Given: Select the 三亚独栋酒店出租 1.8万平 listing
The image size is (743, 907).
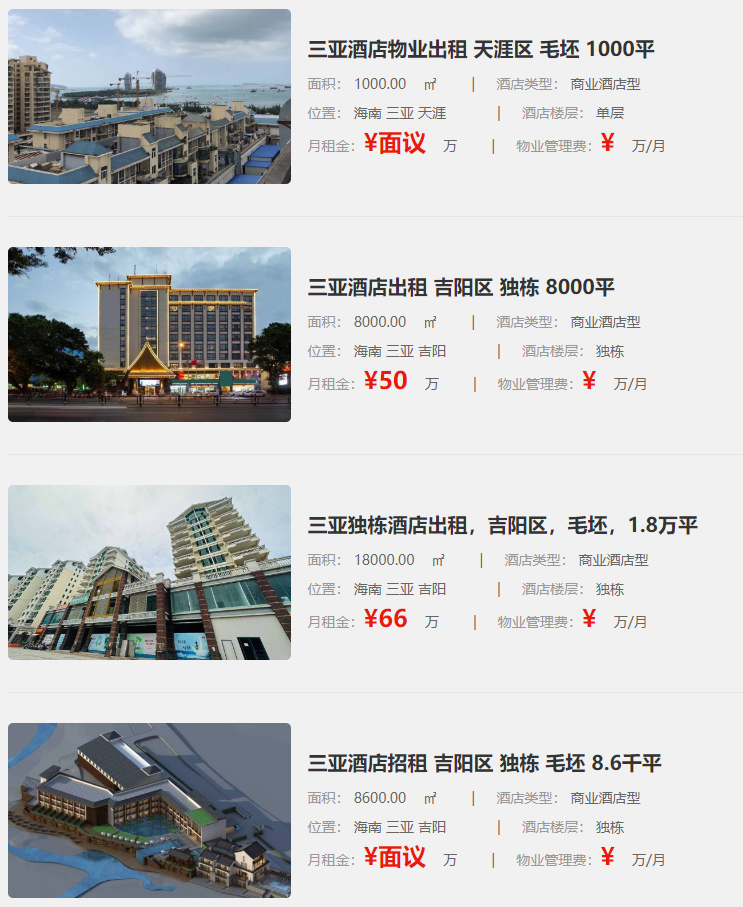Looking at the screenshot, I should pyautogui.click(x=502, y=526).
